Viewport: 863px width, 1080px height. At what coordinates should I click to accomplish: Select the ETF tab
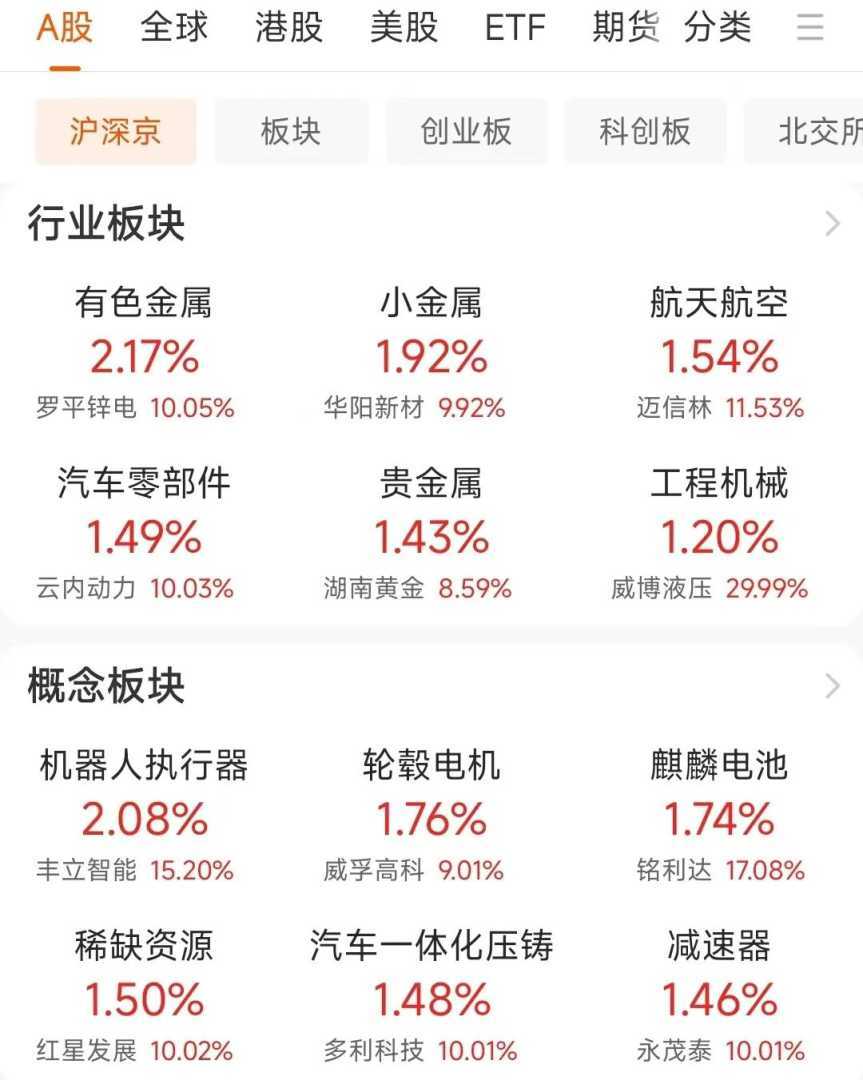515,28
